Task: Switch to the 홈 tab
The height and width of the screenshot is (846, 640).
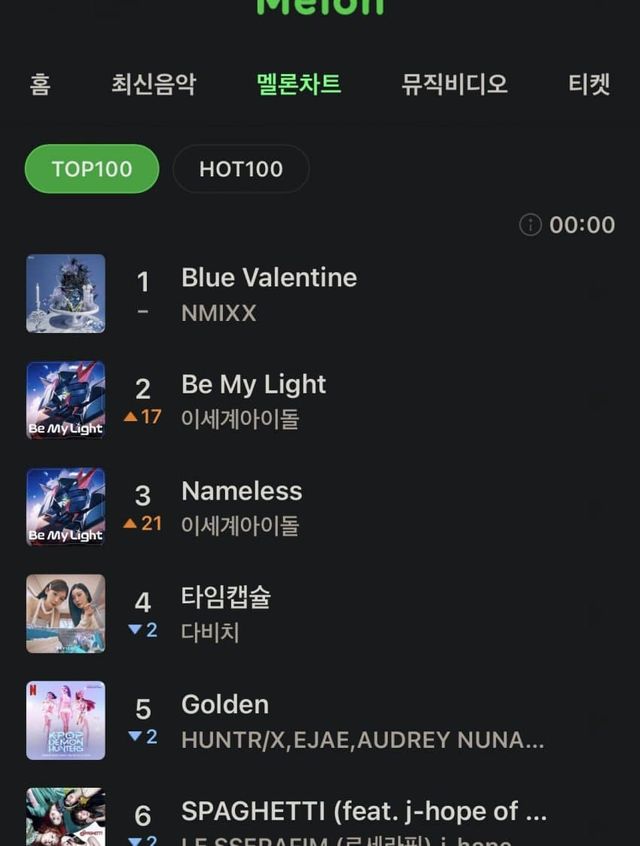Action: tap(40, 84)
